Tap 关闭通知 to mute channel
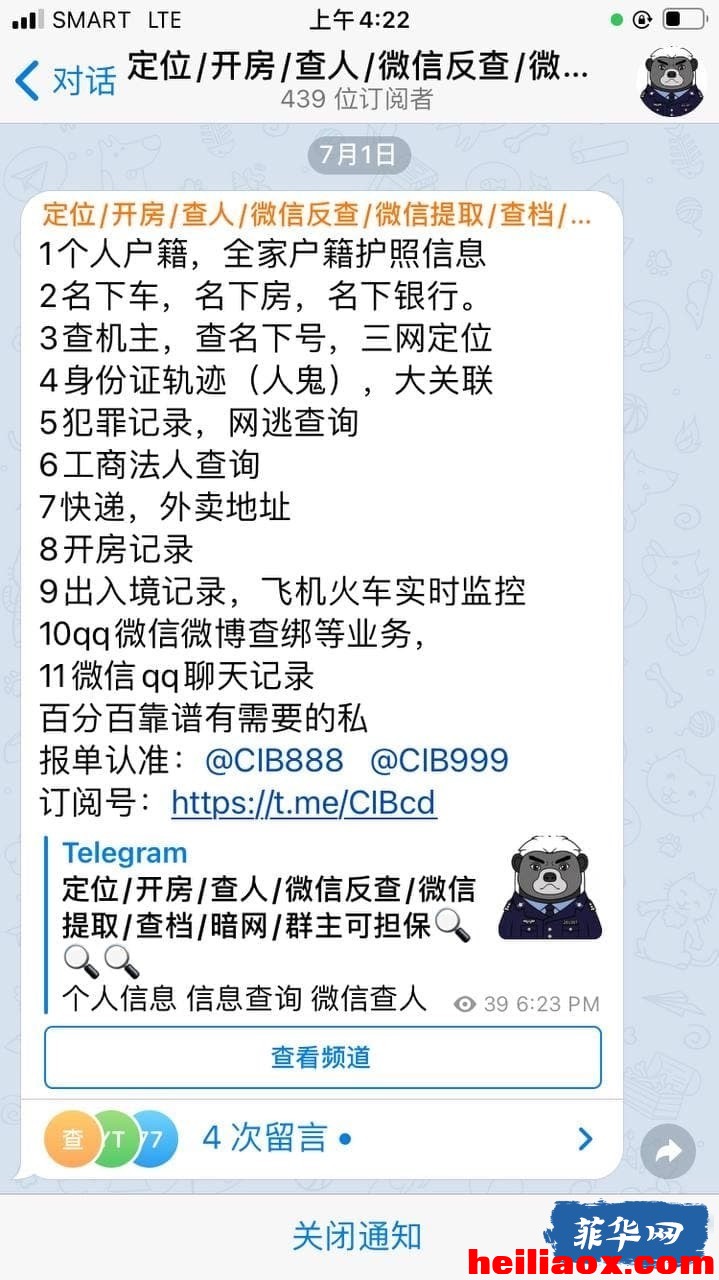 click(x=357, y=1236)
